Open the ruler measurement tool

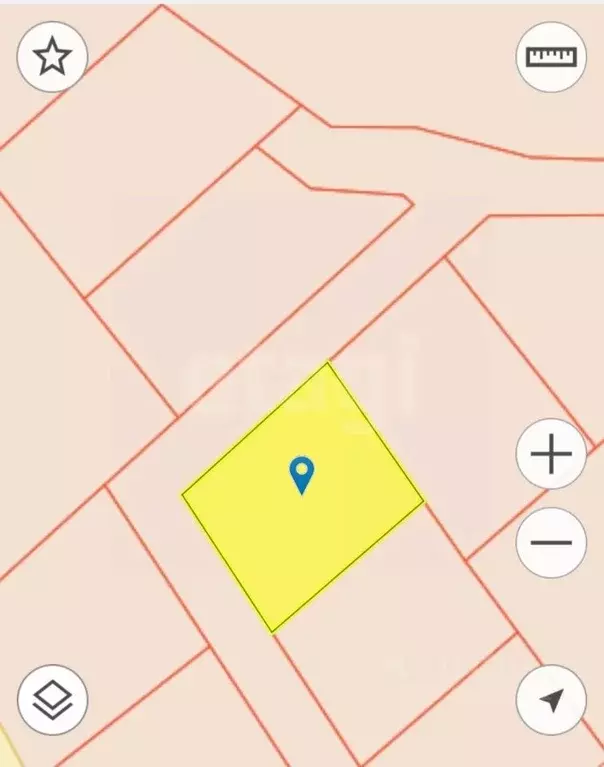(552, 57)
